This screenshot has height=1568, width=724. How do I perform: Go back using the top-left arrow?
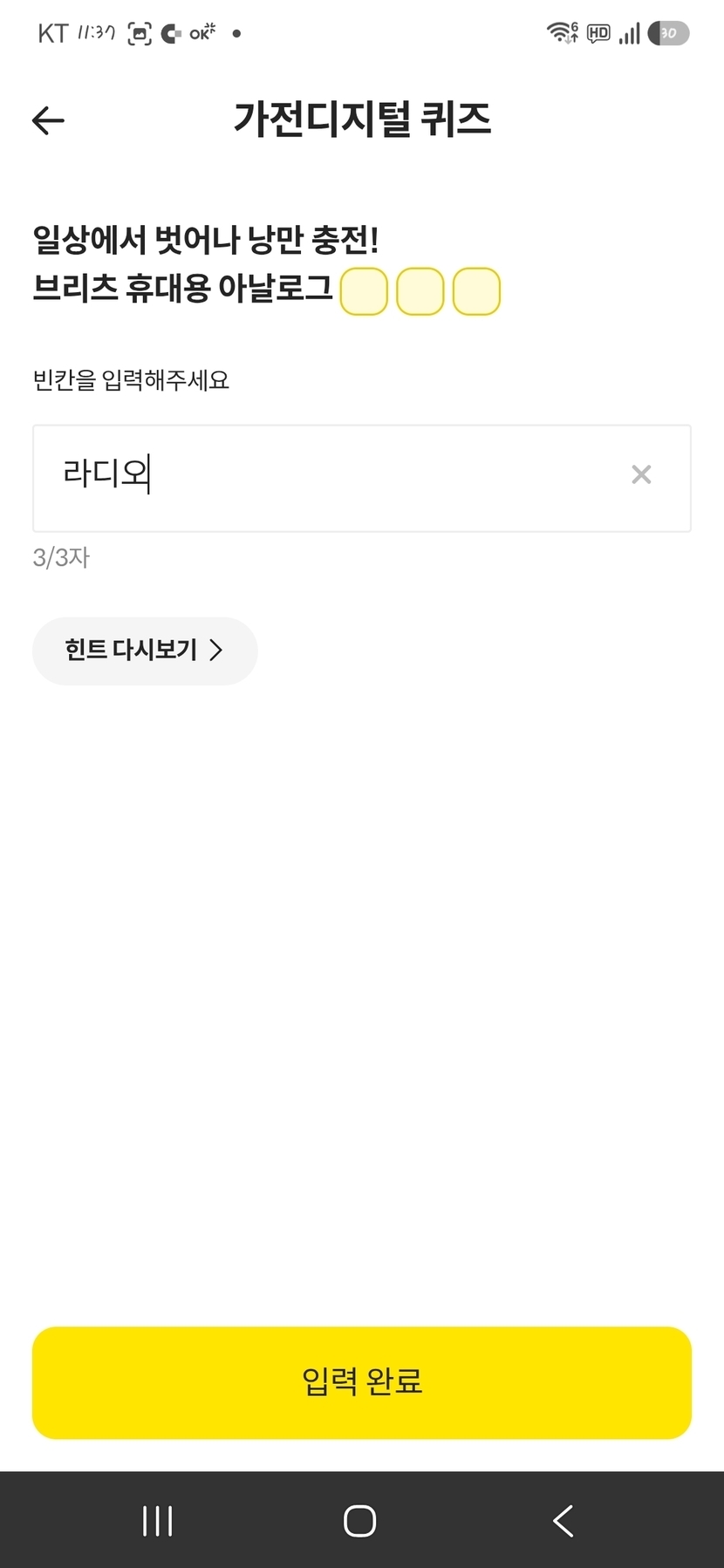pyautogui.click(x=48, y=120)
